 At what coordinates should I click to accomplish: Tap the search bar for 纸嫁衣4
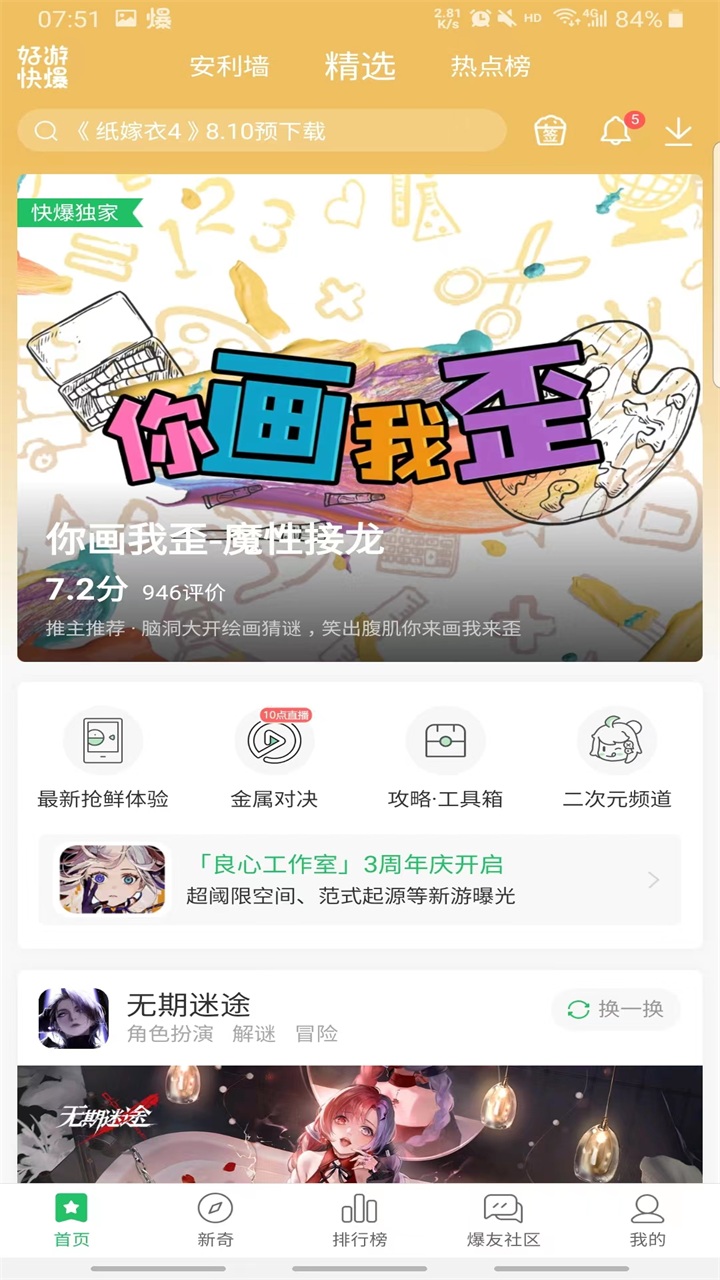tap(260, 130)
